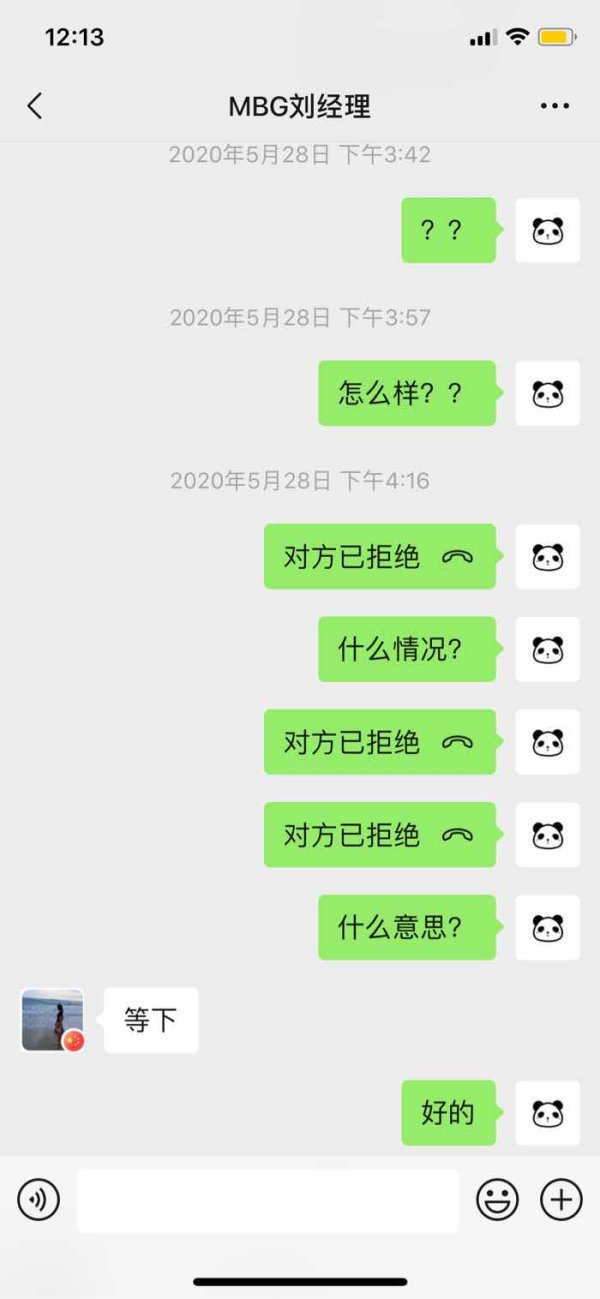Redial the first declined call after 4:16
600x1299 pixels.
coord(380,557)
